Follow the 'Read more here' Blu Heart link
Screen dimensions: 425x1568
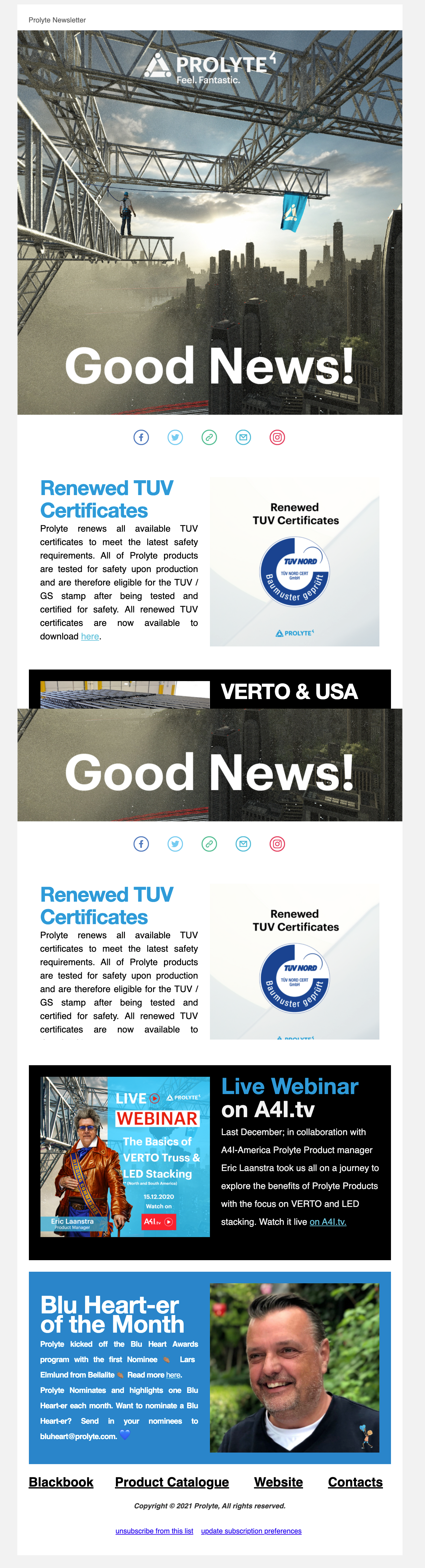173,1374
